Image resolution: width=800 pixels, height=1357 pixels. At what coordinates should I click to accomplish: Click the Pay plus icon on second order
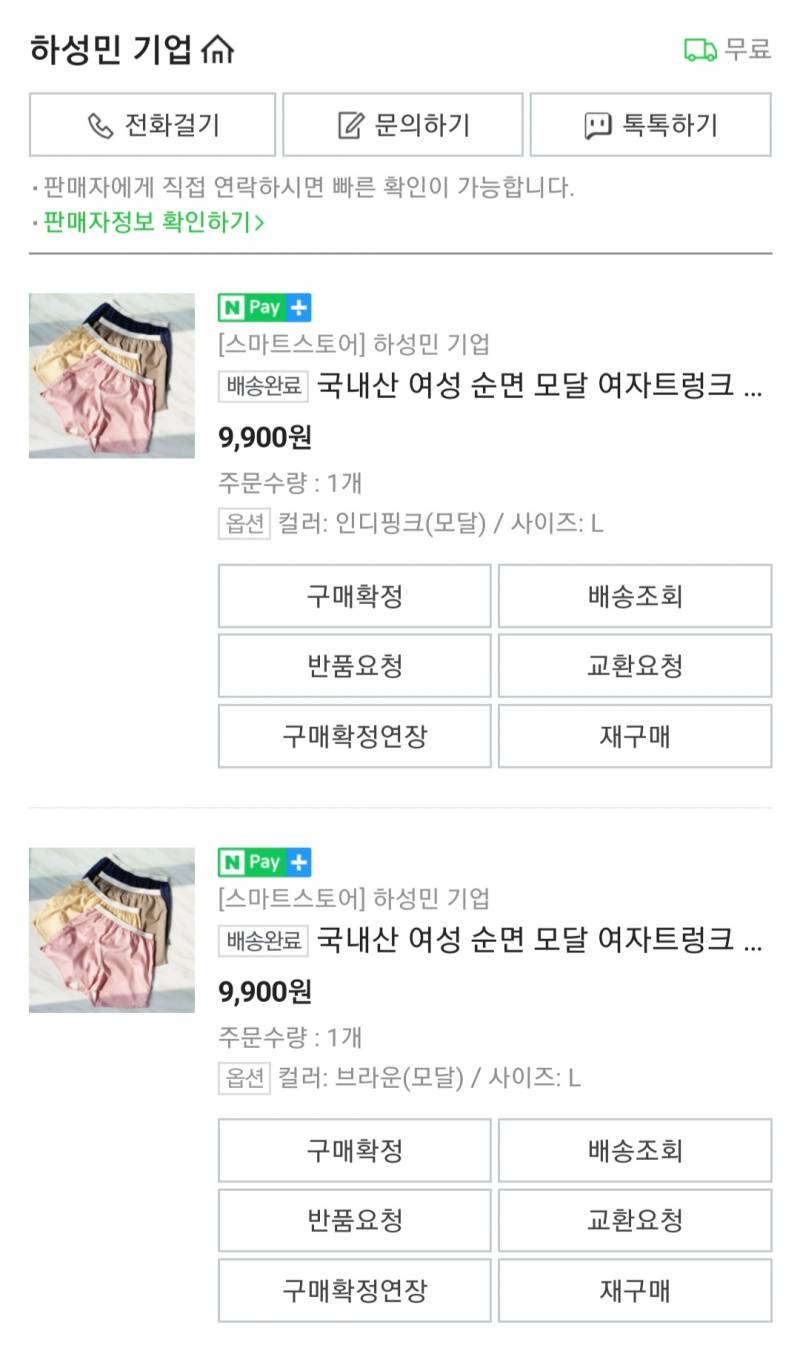click(299, 861)
